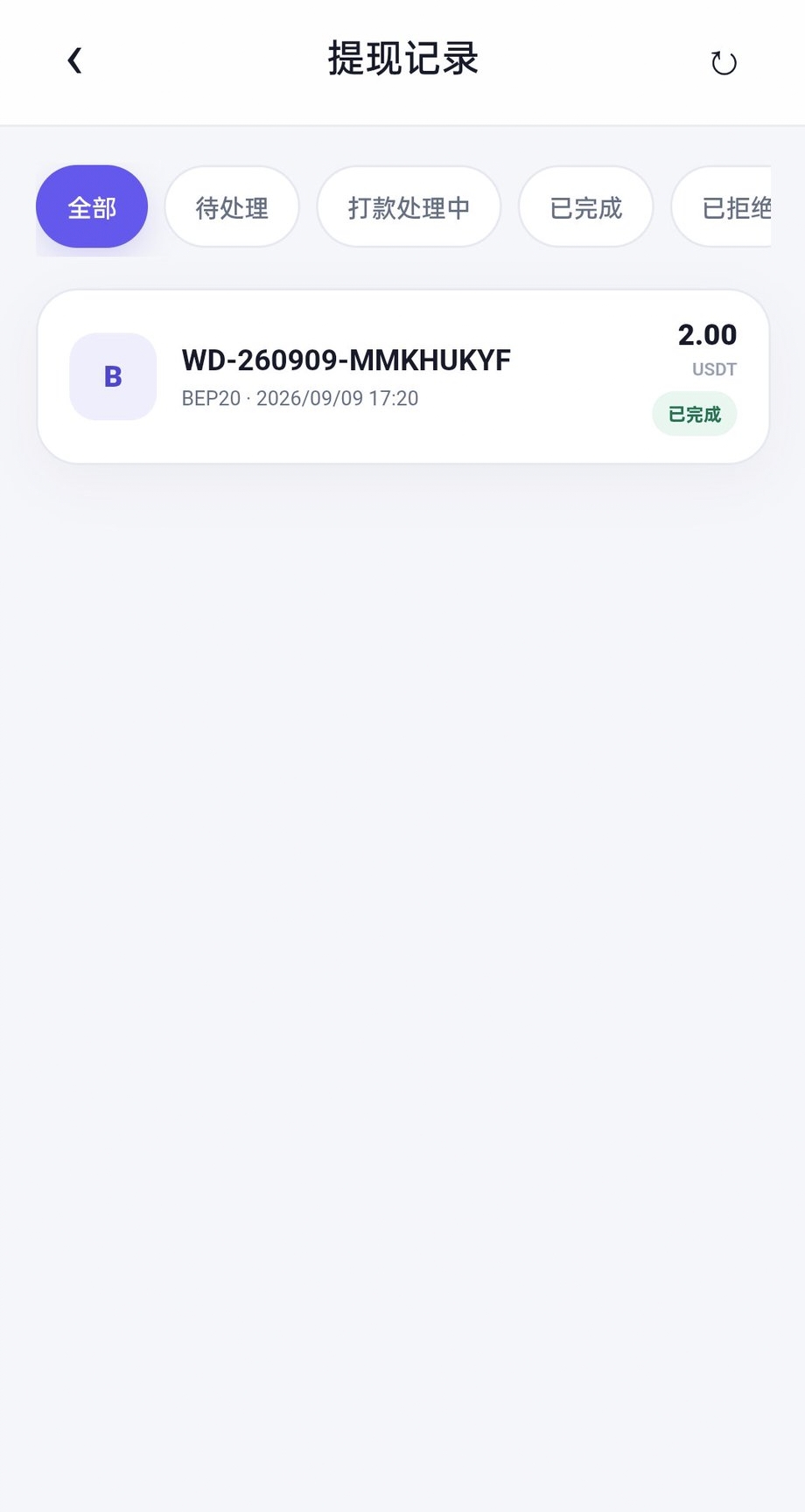Switch to the 待处理 filter
The image size is (805, 1512).
232,207
